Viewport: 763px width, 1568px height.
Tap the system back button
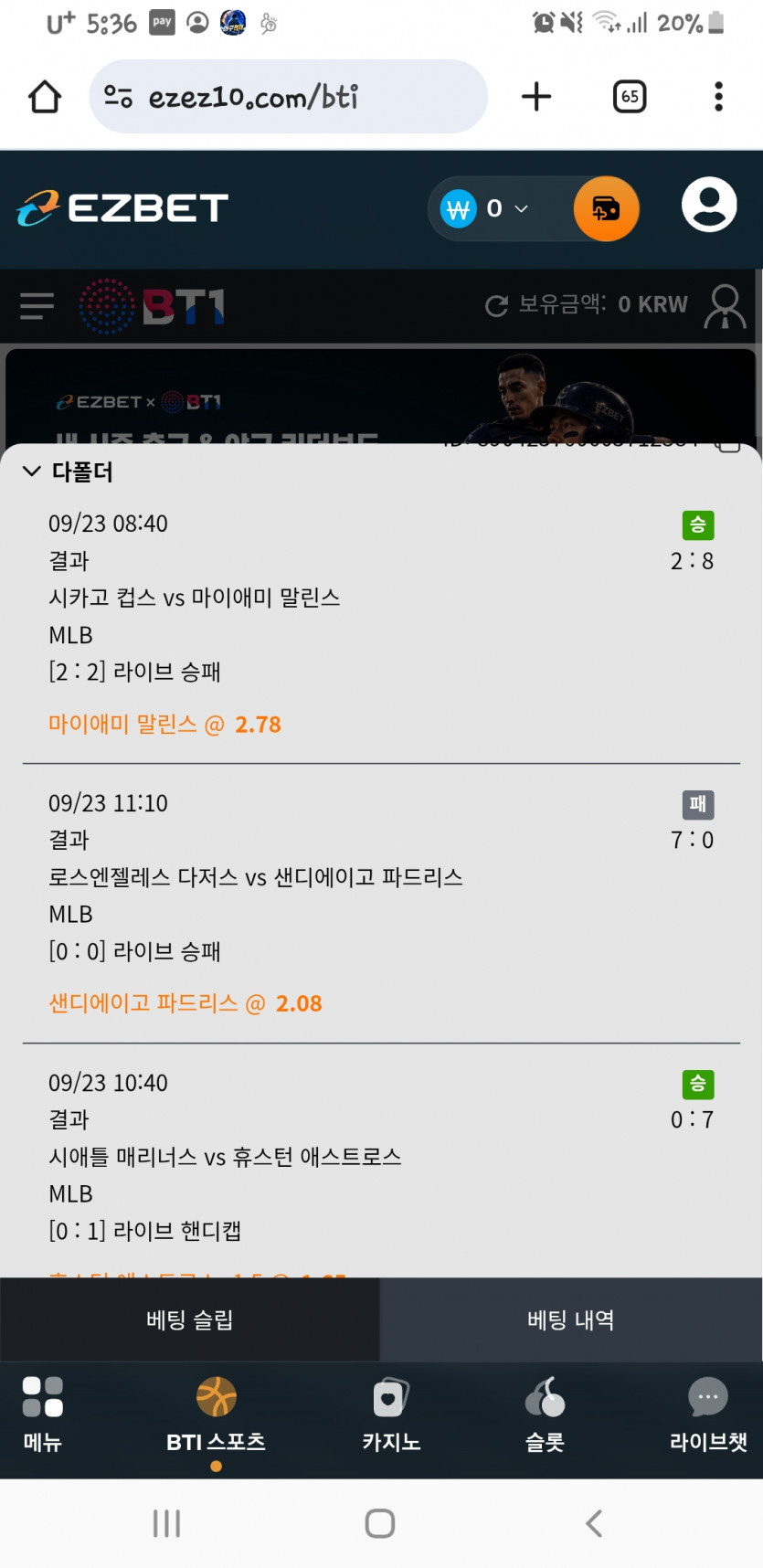click(x=594, y=1523)
